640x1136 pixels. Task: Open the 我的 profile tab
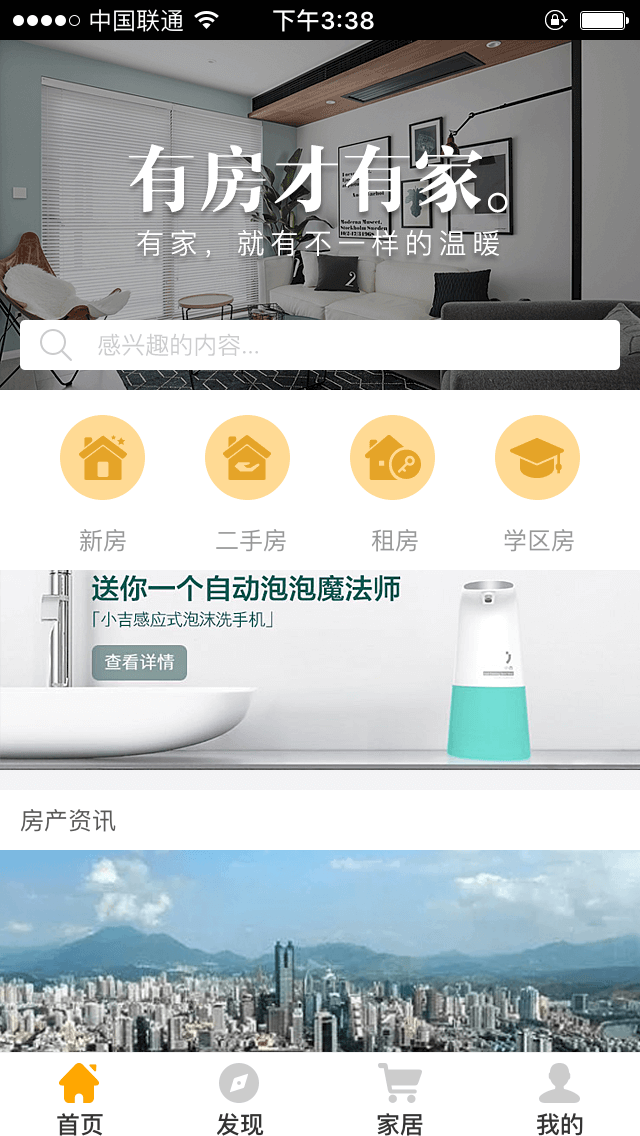click(560, 1098)
